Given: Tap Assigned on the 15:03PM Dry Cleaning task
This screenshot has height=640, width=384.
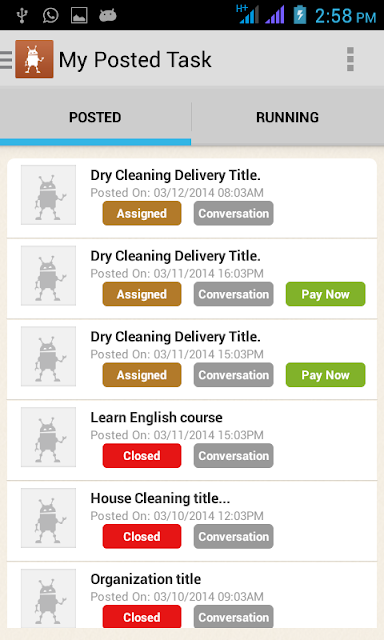Looking at the screenshot, I should point(142,375).
